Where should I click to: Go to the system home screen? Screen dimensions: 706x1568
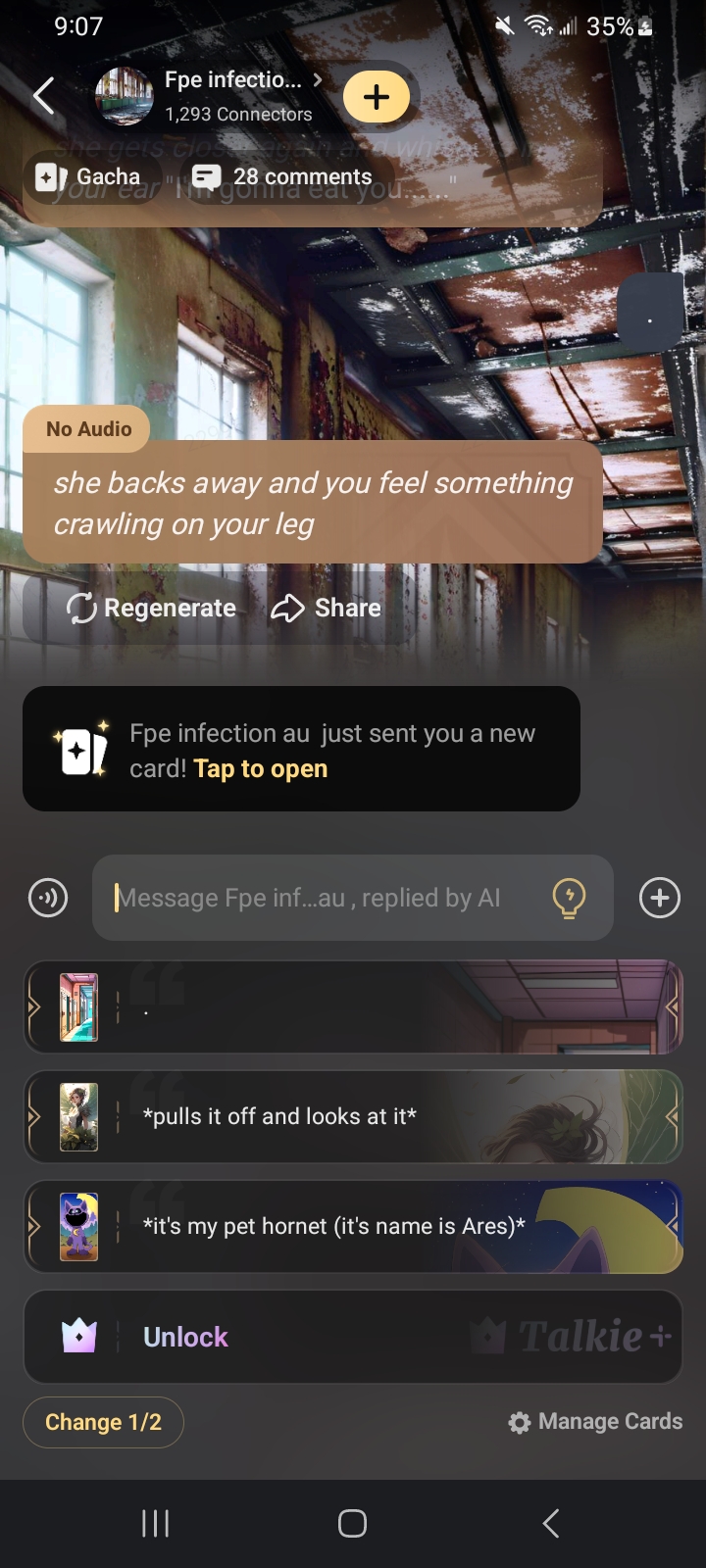click(352, 1523)
